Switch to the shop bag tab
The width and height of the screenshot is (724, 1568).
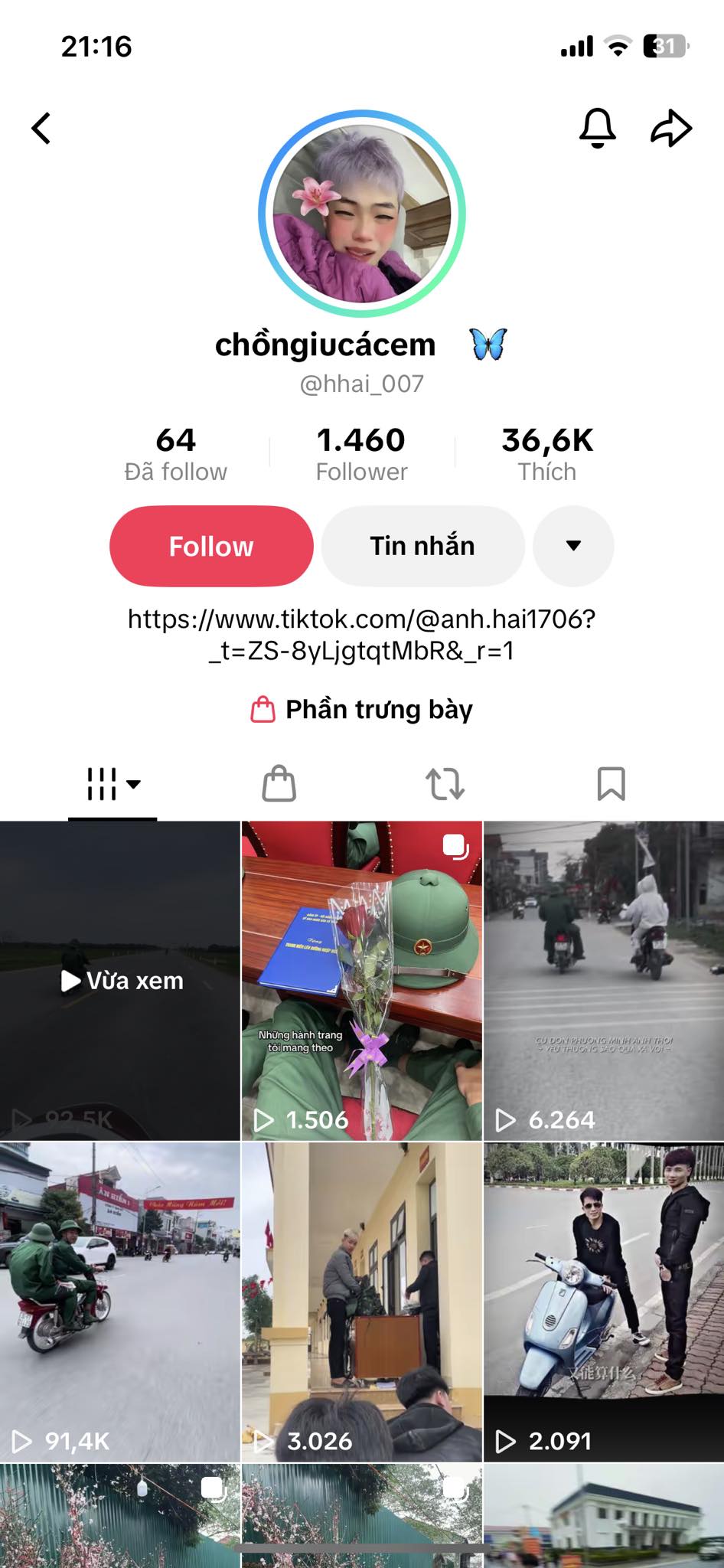click(x=279, y=784)
